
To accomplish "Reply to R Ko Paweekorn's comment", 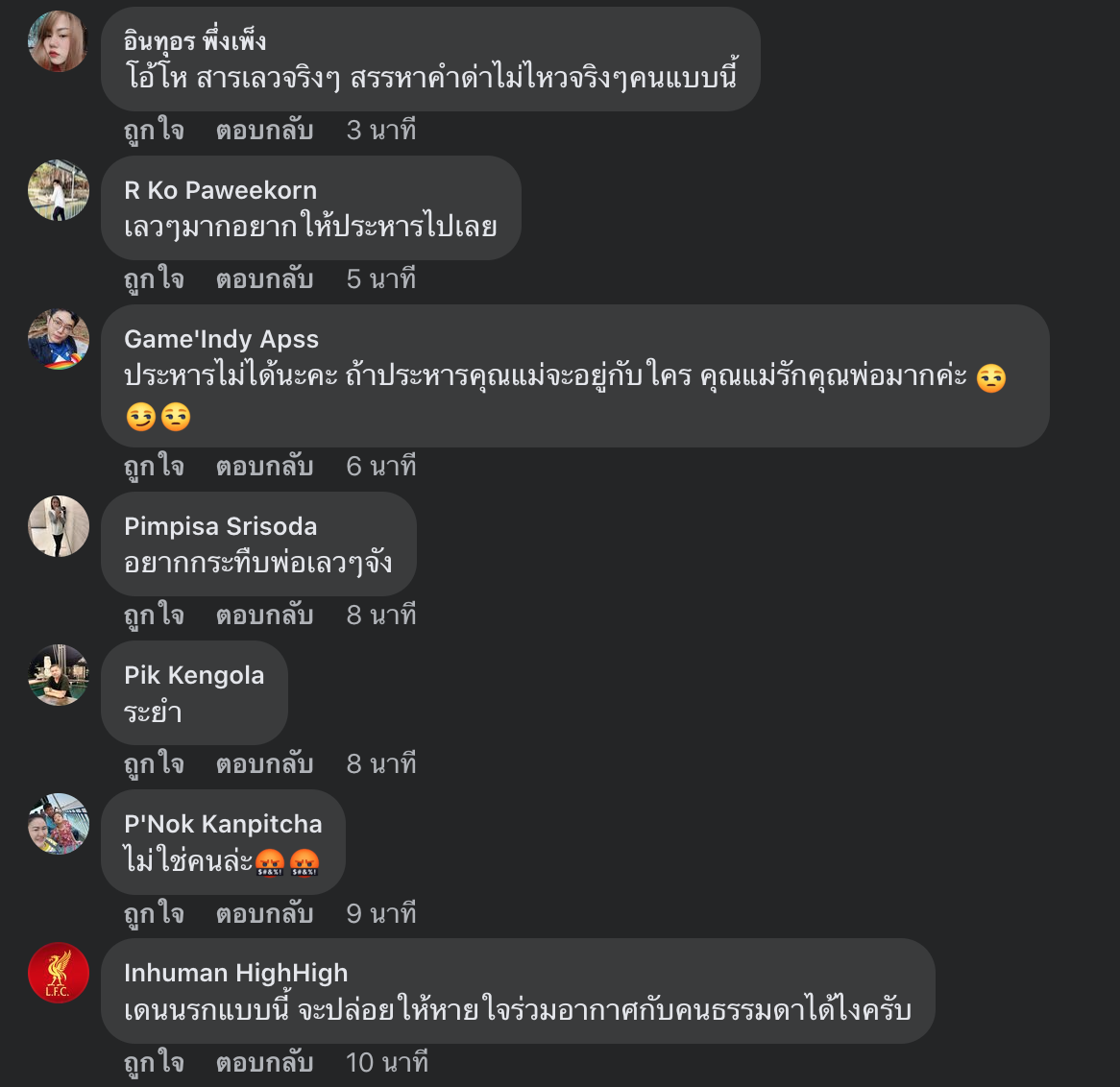I will tap(264, 278).
